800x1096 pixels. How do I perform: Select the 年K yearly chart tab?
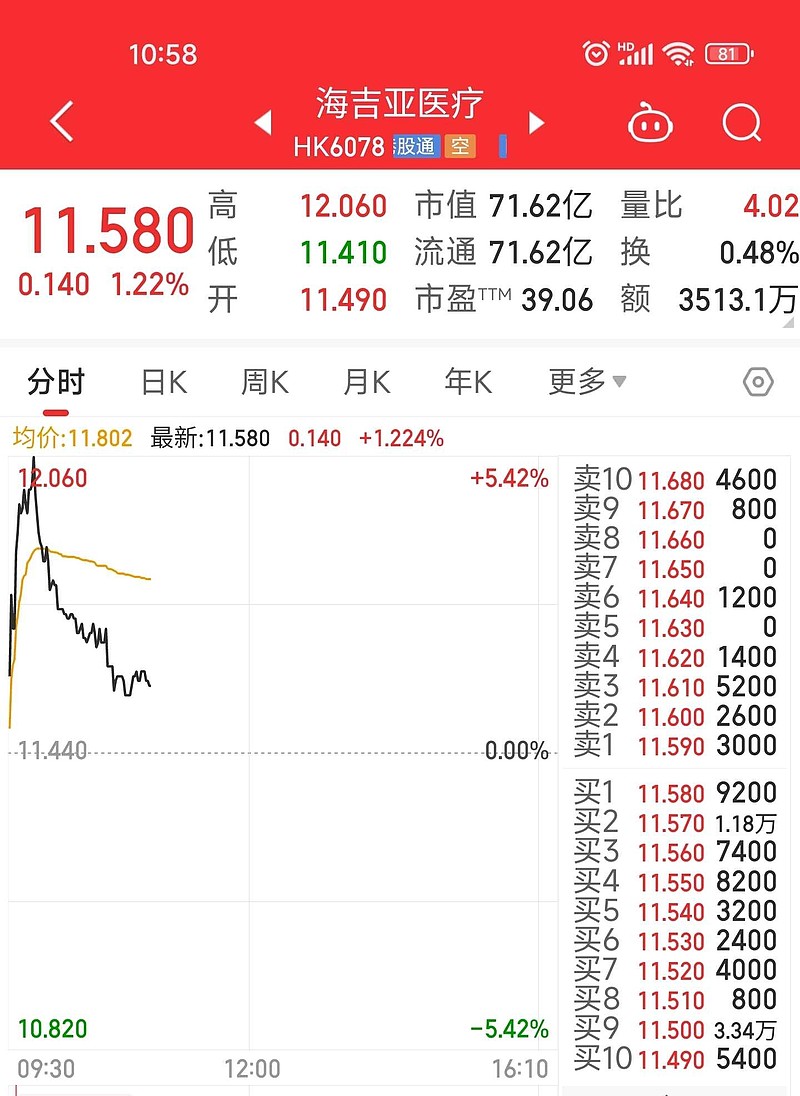pos(467,381)
